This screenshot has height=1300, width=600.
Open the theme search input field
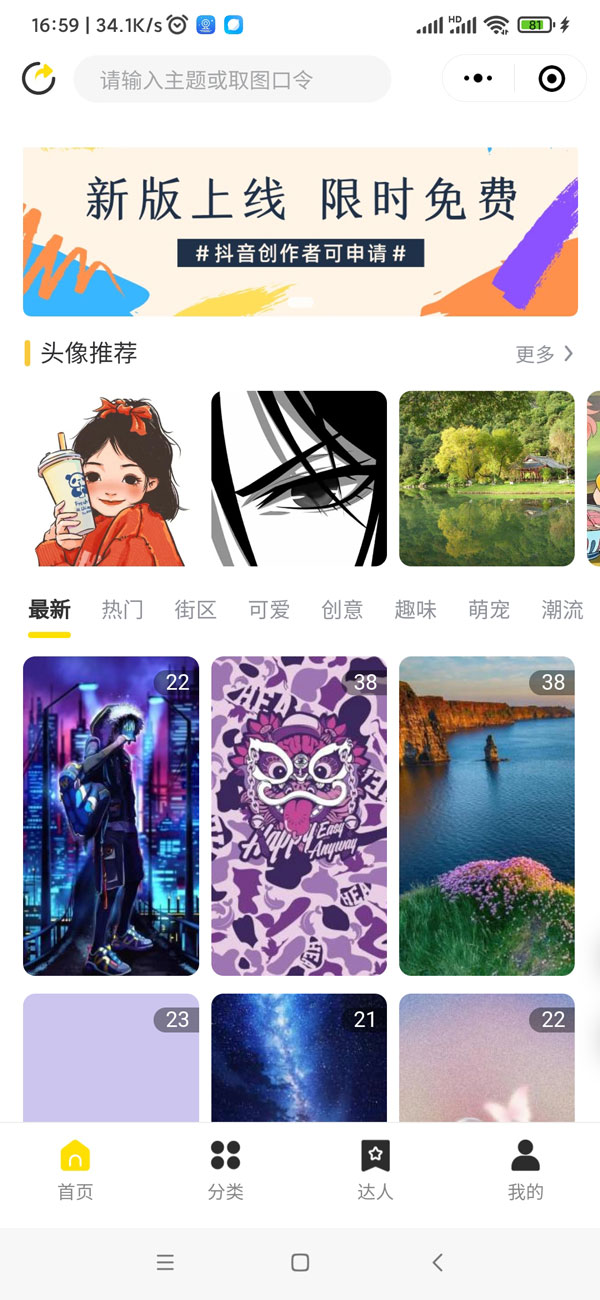(232, 79)
